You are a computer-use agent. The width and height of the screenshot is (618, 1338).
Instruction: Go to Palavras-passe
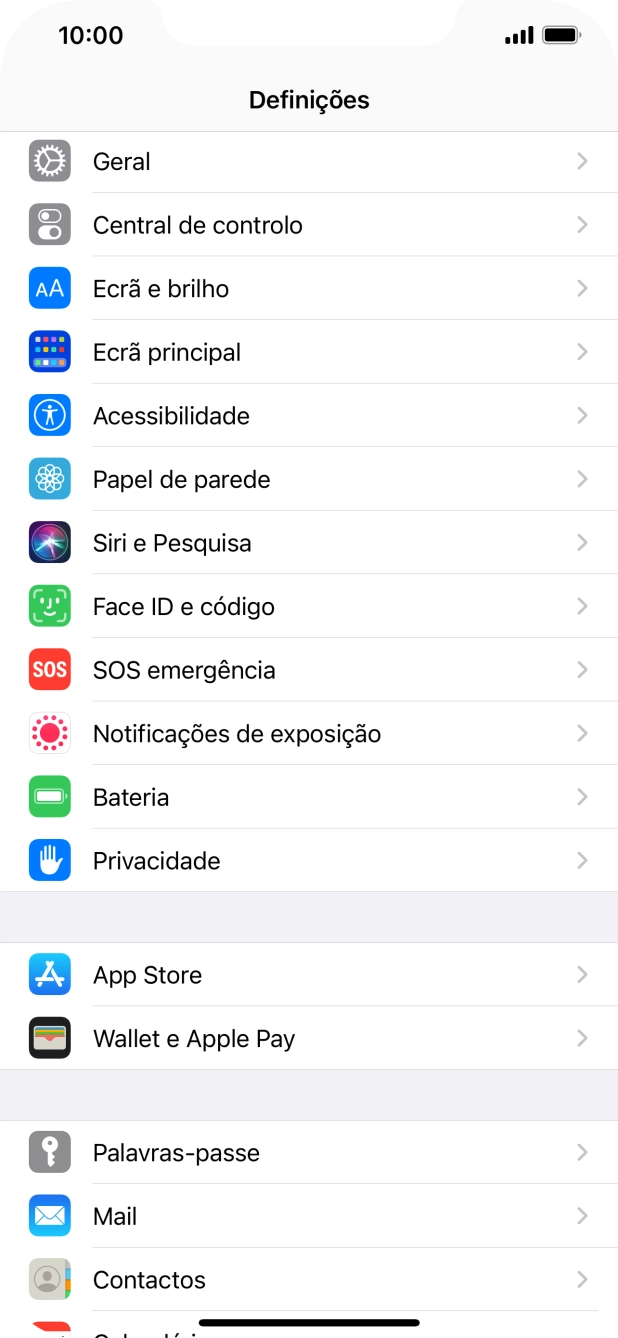tap(309, 1153)
